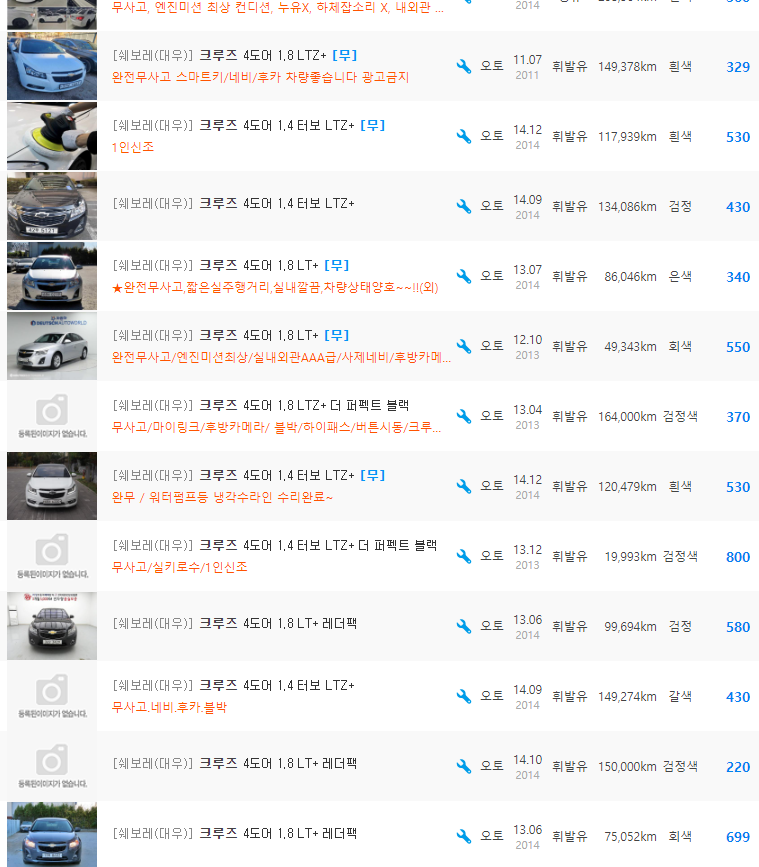Open the thumbnail photo of the car being polished
The height and width of the screenshot is (867, 759).
pos(51,136)
